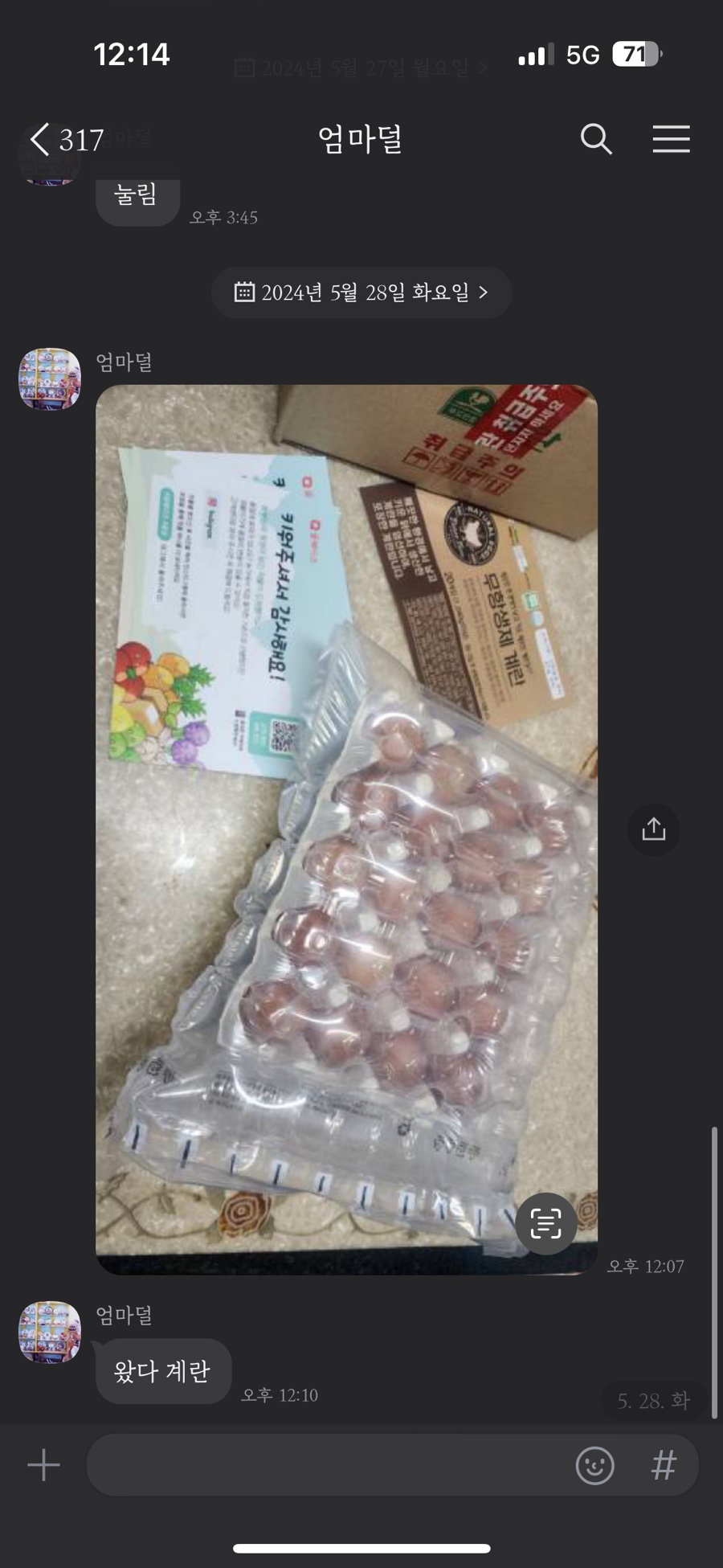723x1568 pixels.
Task: Open 엄마덜's profile picture above the photo
Action: click(50, 379)
